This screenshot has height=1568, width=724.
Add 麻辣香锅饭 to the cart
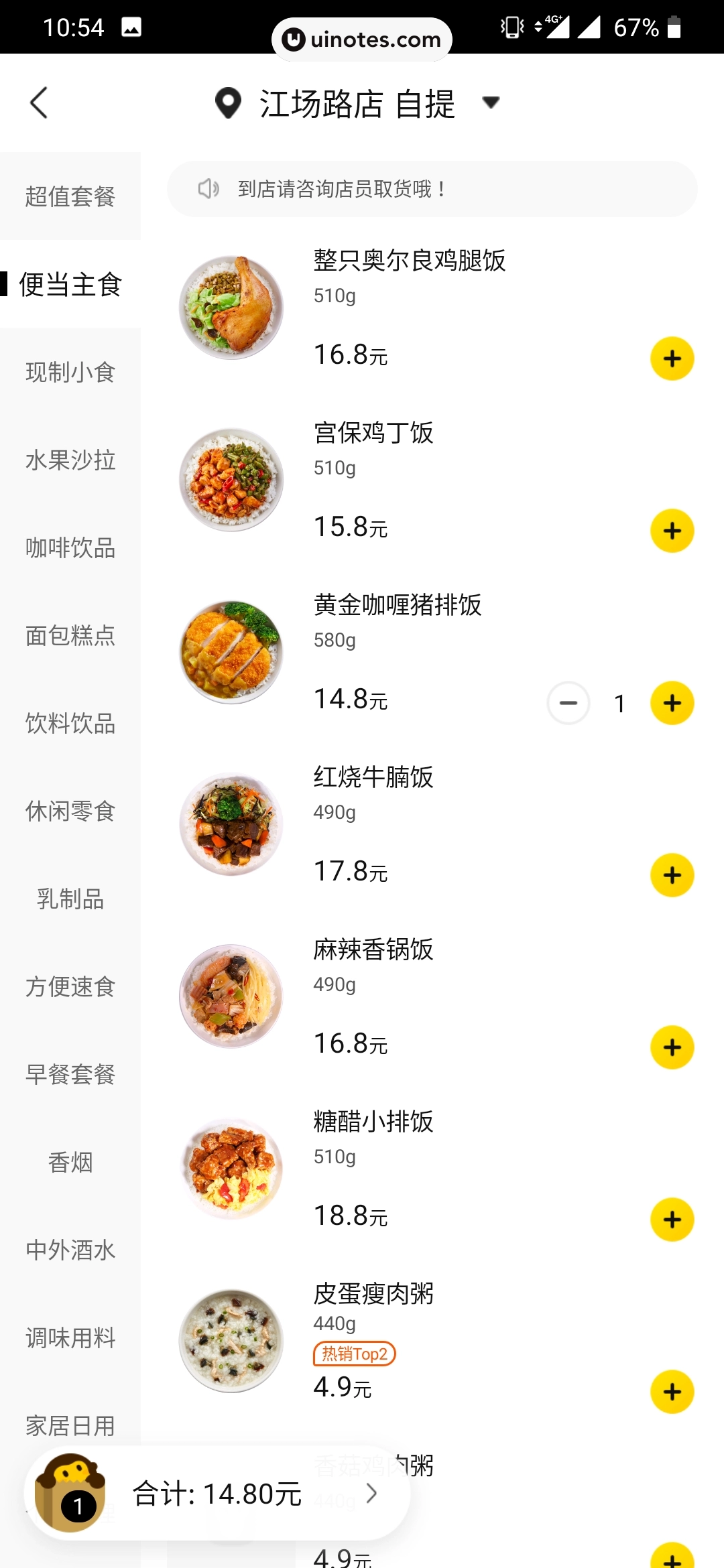[672, 1047]
